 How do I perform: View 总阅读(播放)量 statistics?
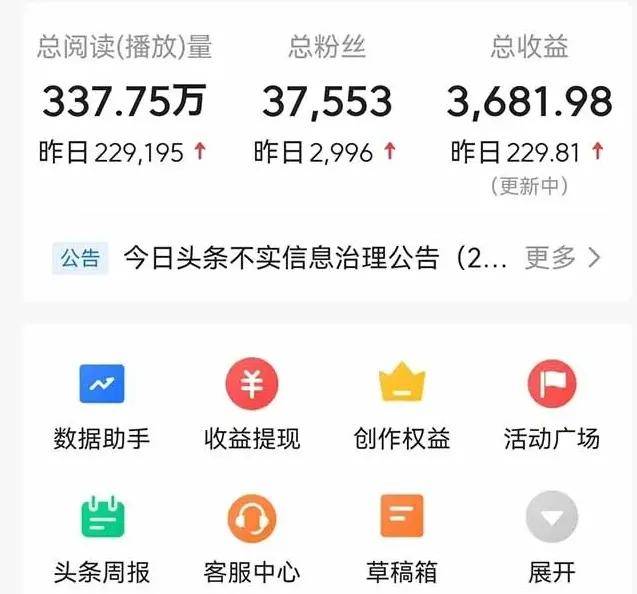click(124, 102)
